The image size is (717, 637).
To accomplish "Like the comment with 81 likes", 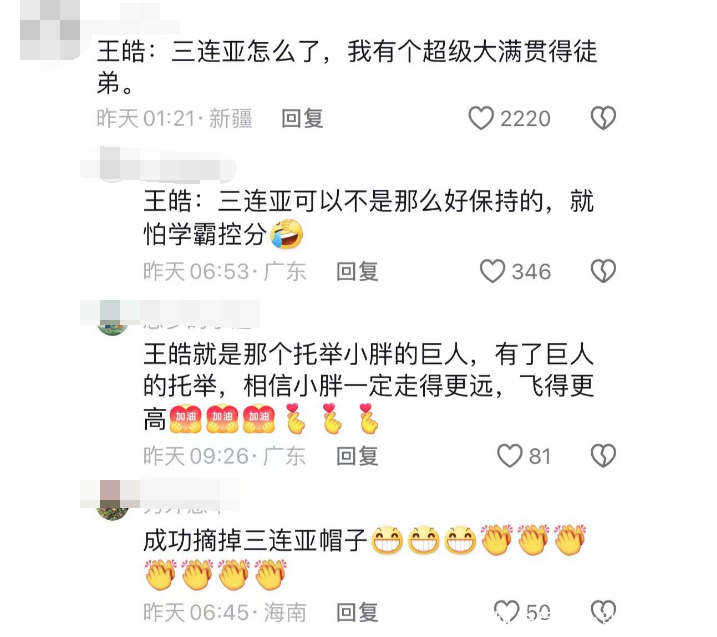I will [510, 456].
